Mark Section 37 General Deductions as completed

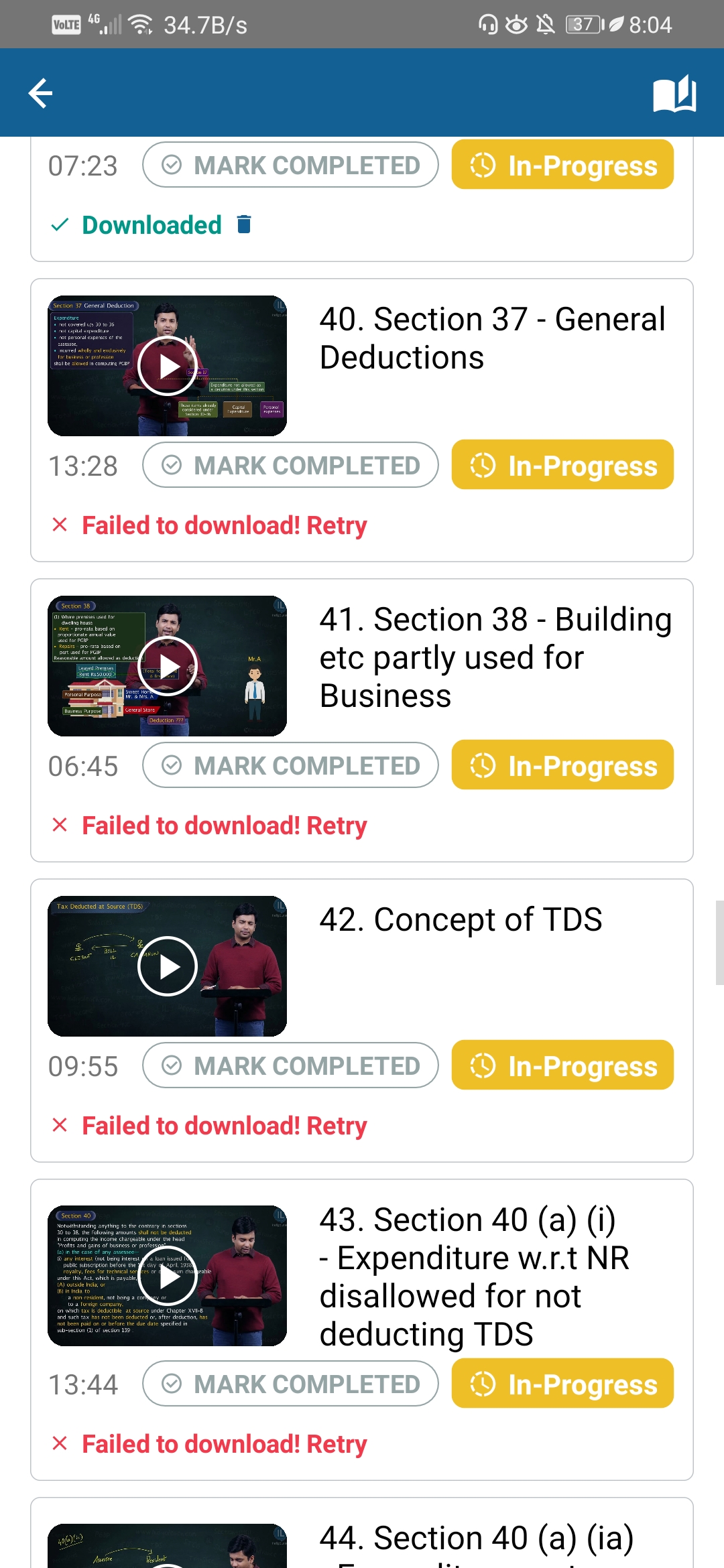point(290,465)
